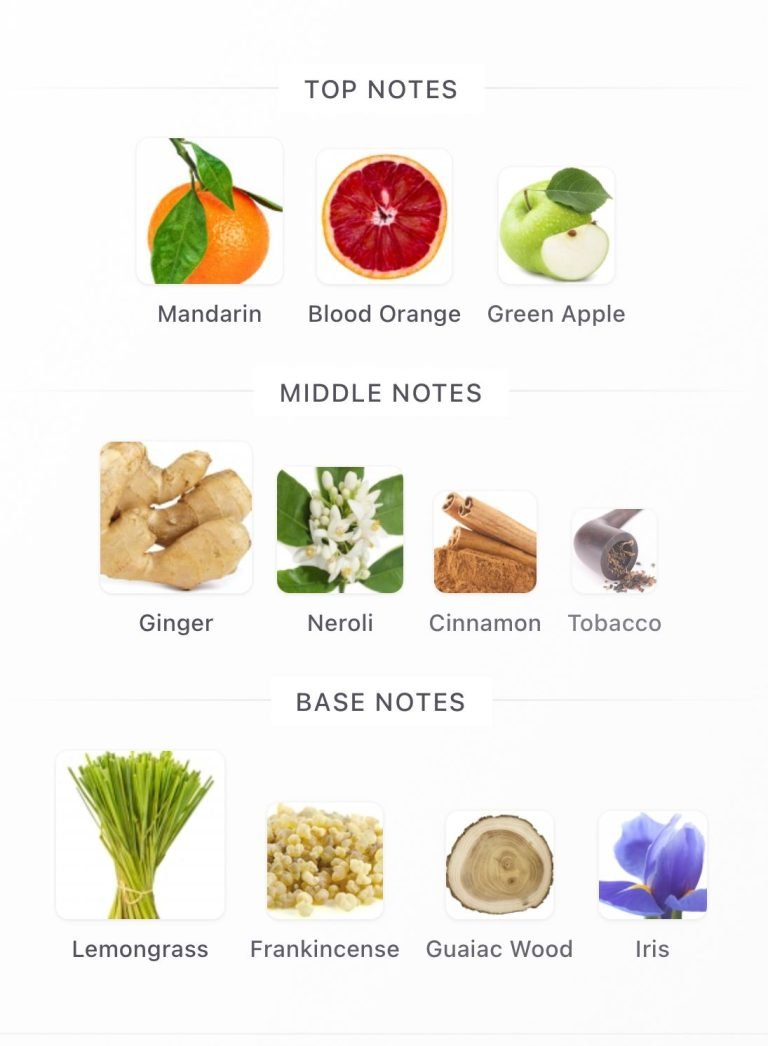
Task: Open the Blood Orange note
Action: click(384, 217)
